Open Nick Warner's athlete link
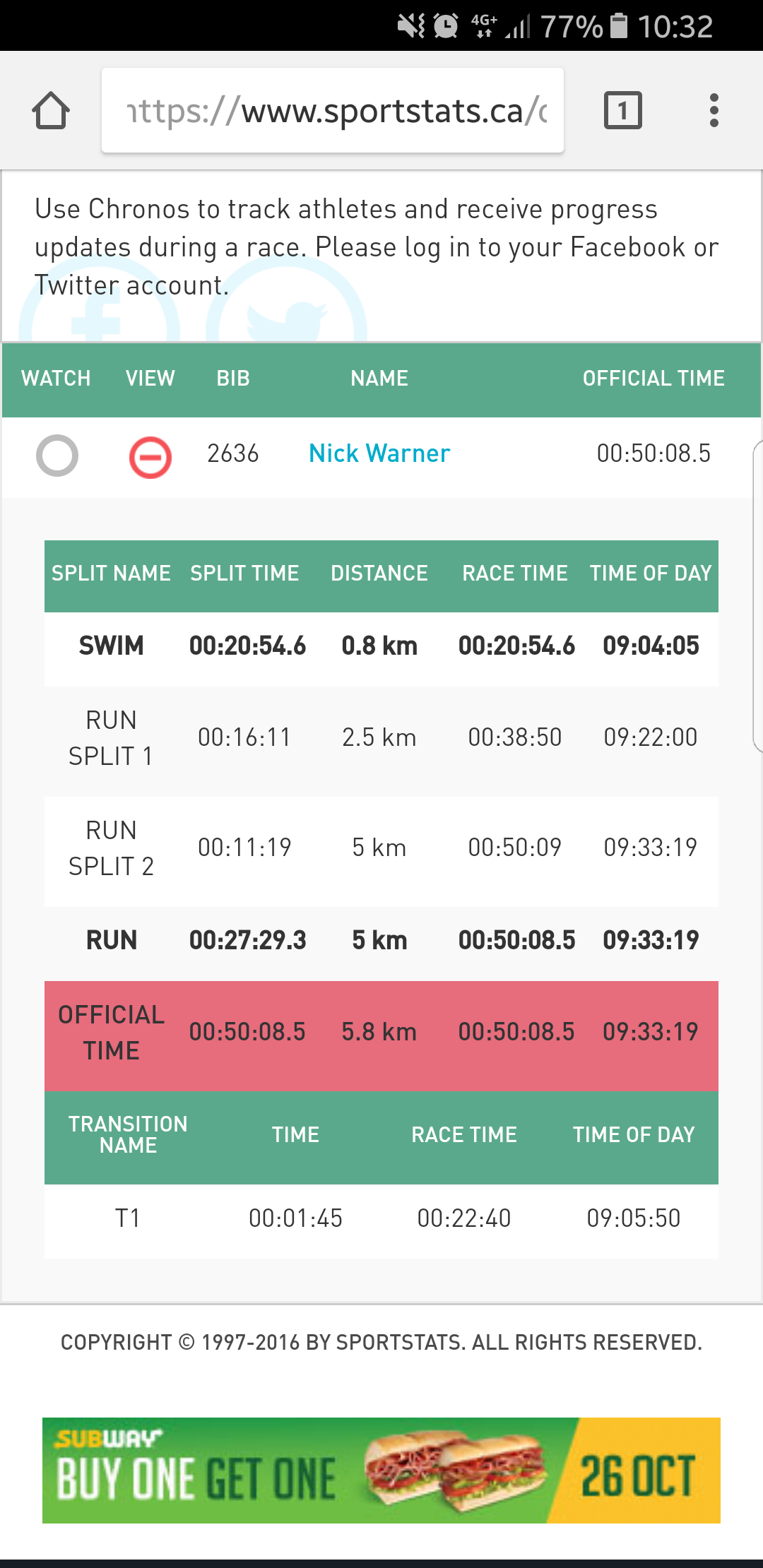This screenshot has width=763, height=1568. point(379,453)
